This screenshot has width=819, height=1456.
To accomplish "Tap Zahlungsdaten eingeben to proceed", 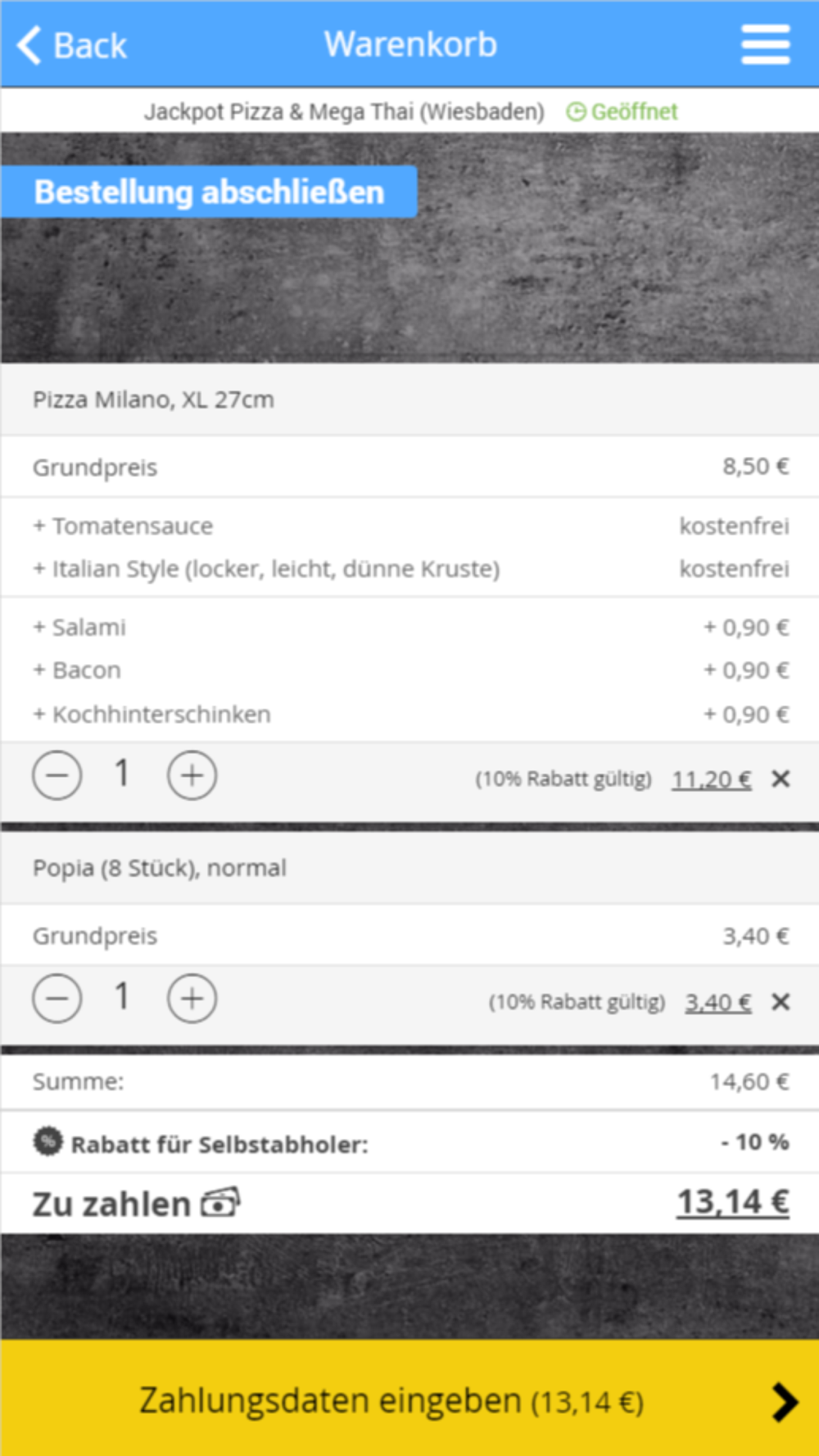I will (x=409, y=1399).
